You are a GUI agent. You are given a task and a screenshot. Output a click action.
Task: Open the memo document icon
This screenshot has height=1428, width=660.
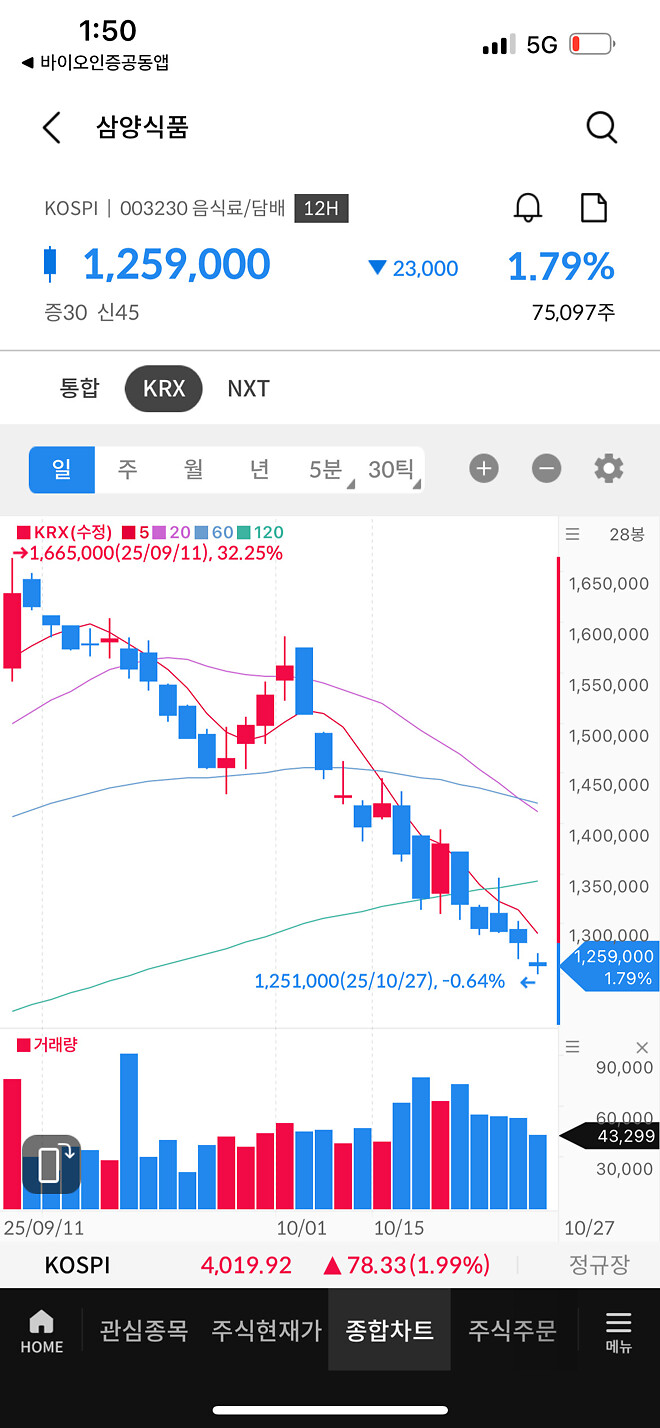click(594, 208)
